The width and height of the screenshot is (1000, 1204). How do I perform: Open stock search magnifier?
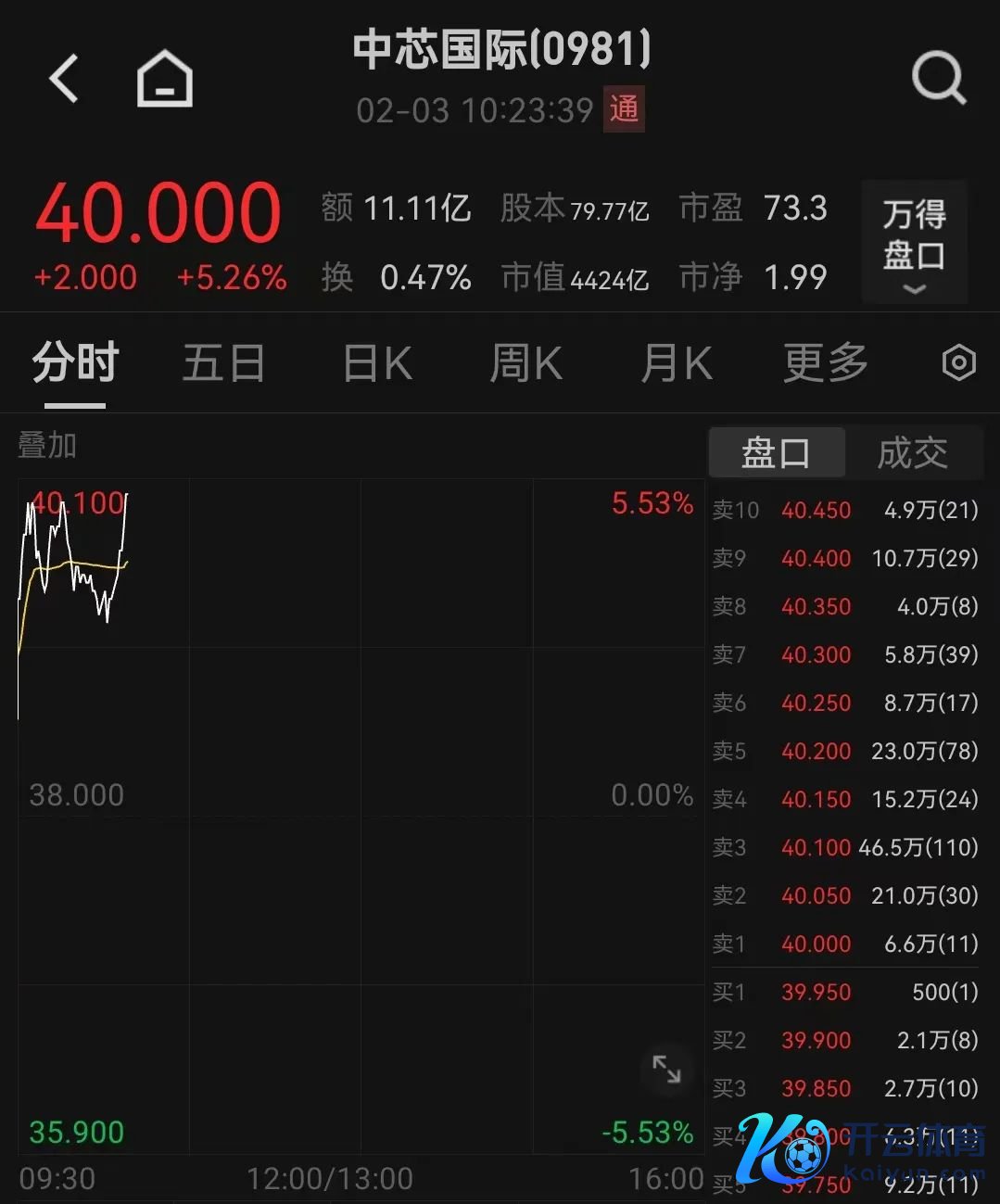938,79
